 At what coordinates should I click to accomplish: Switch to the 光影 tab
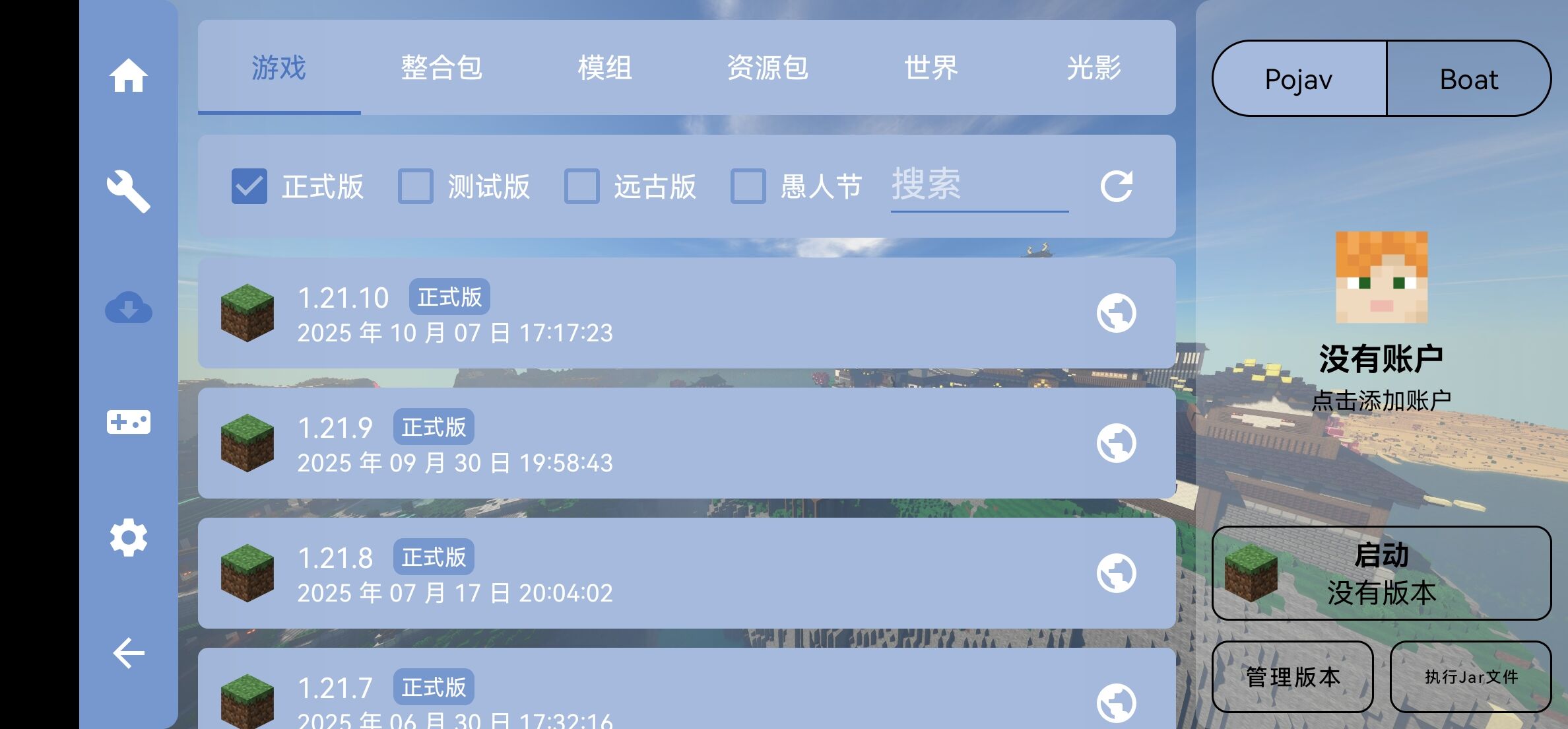(1094, 67)
